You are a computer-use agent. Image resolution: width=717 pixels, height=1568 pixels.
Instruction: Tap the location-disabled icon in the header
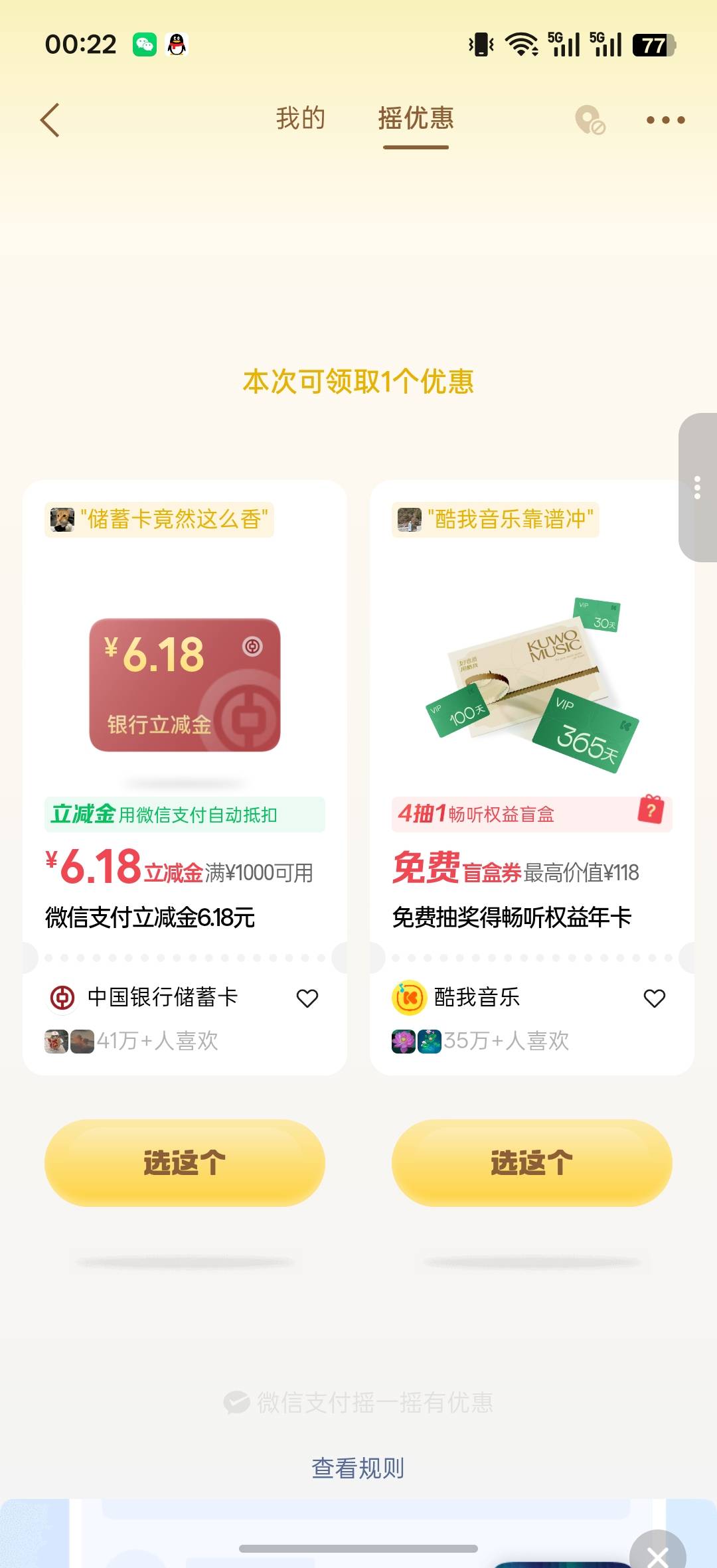coord(590,120)
